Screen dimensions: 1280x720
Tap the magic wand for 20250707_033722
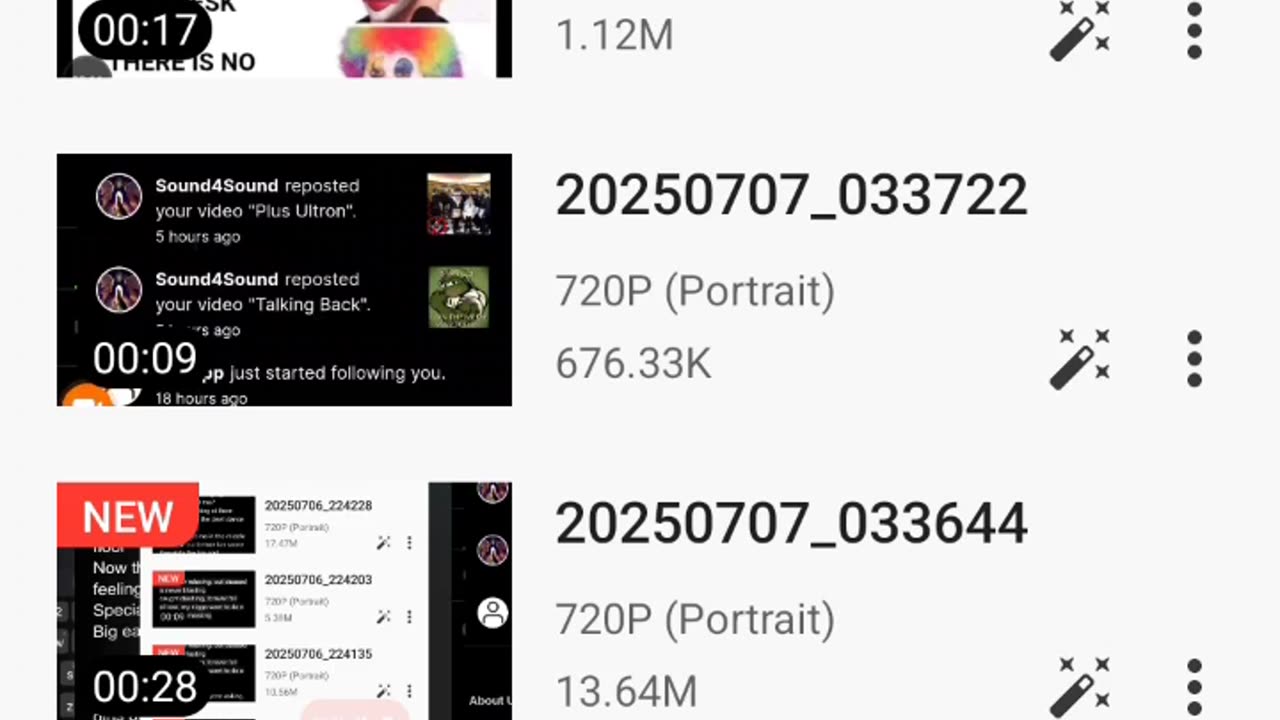pos(1080,359)
